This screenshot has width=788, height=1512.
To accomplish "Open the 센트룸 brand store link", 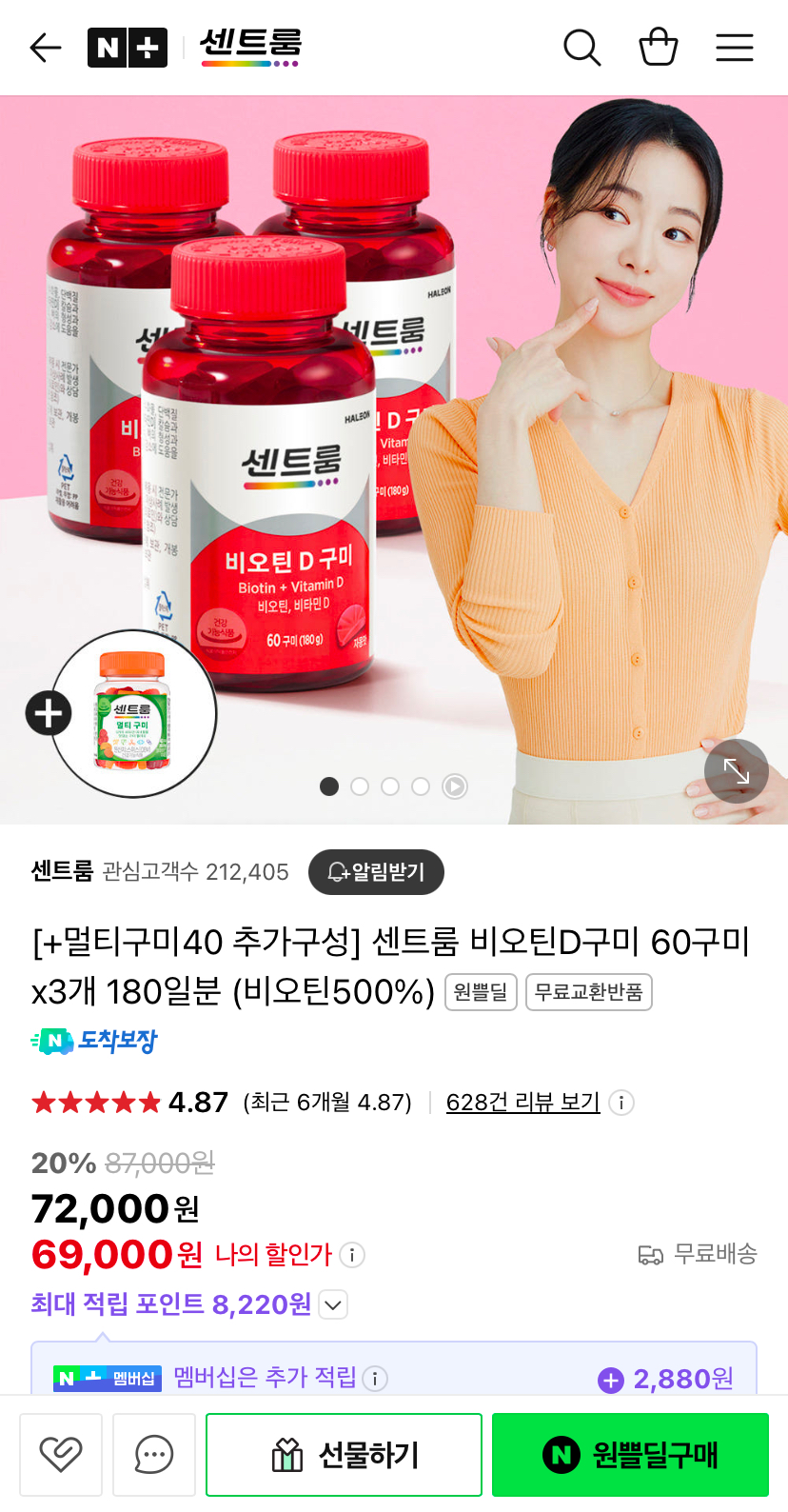I will tap(62, 871).
